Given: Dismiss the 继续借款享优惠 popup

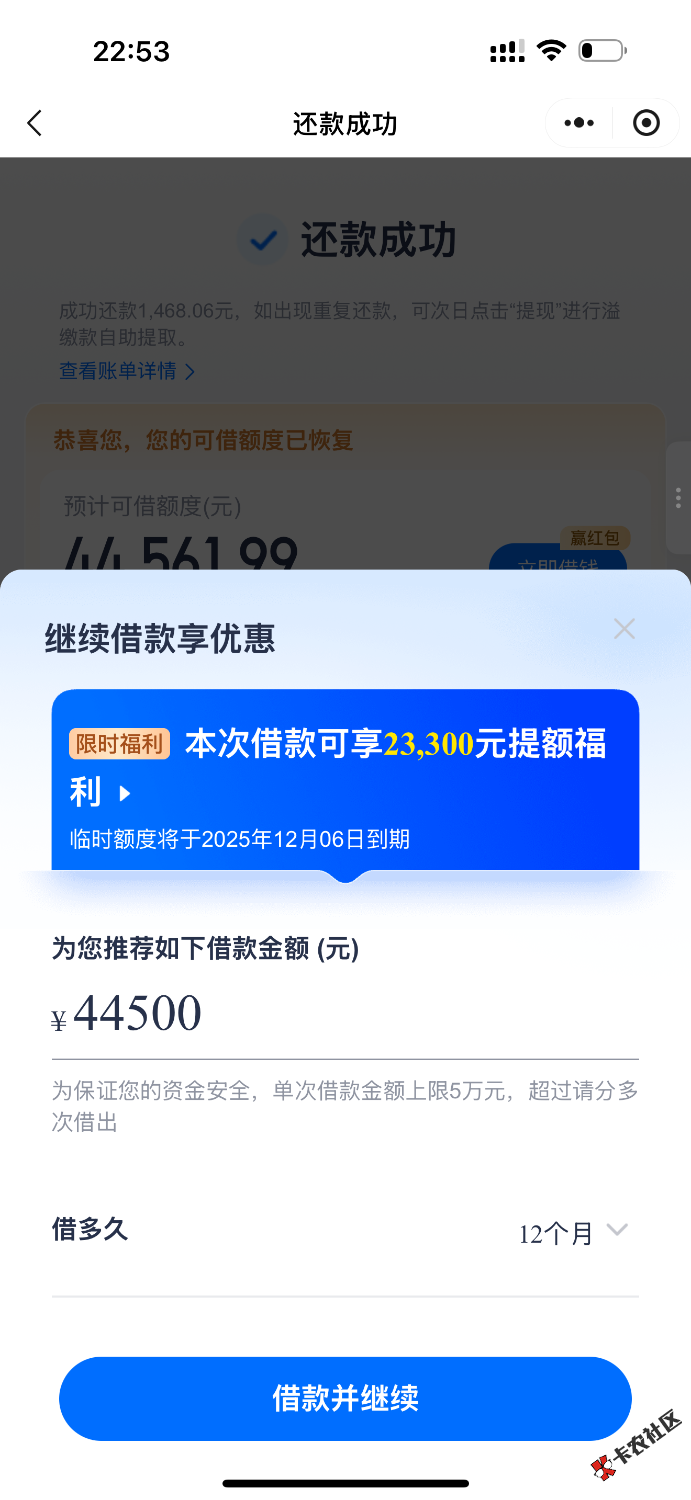Looking at the screenshot, I should [624, 629].
